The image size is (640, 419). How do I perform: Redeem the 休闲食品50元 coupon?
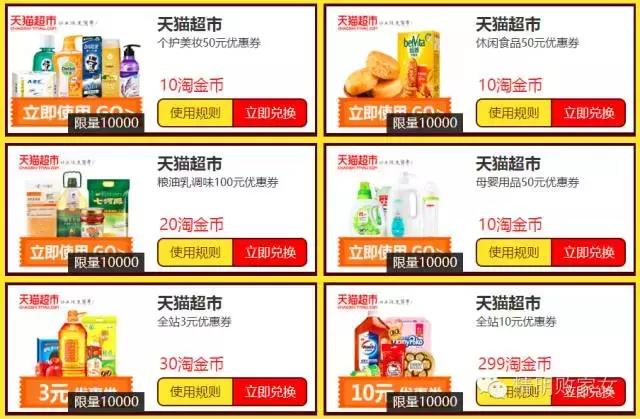click(588, 112)
